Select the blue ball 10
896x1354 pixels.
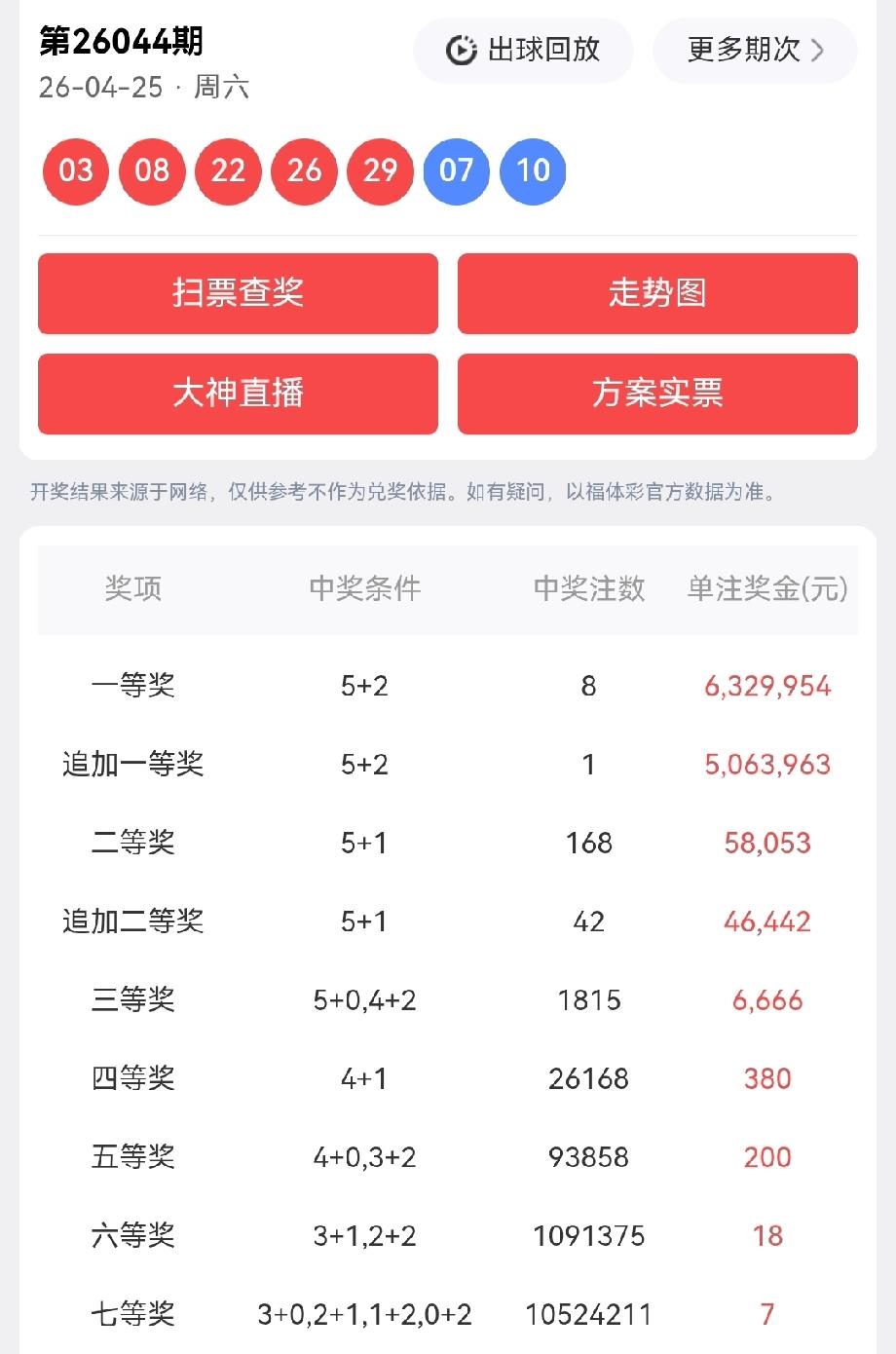(532, 170)
